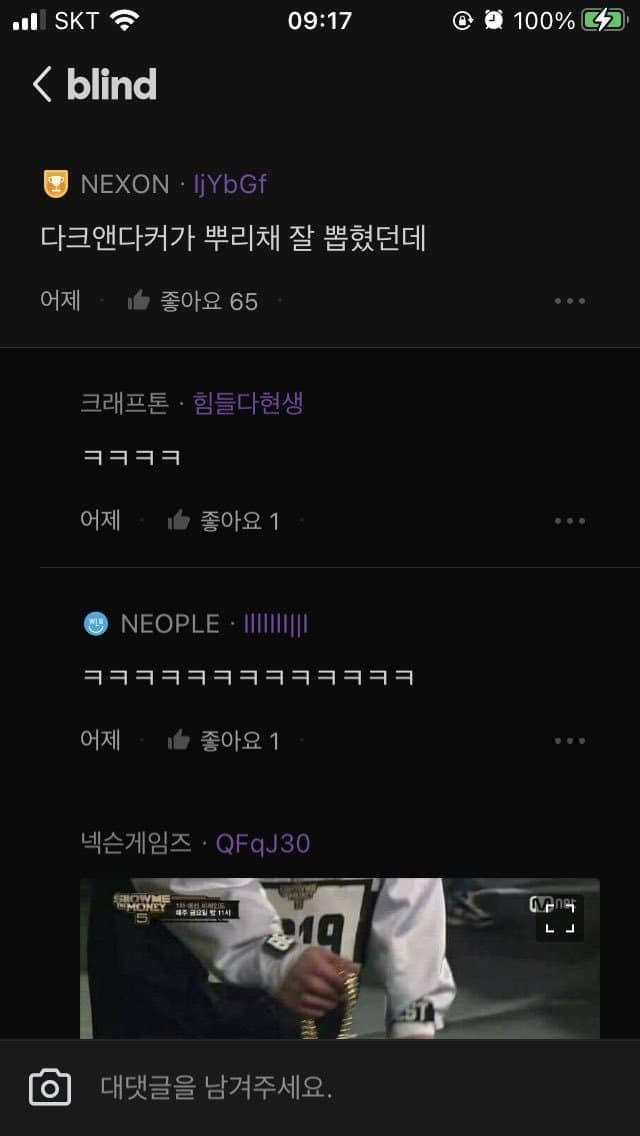This screenshot has width=640, height=1136.
Task: Like the NEOPLE reply
Action: click(224, 740)
